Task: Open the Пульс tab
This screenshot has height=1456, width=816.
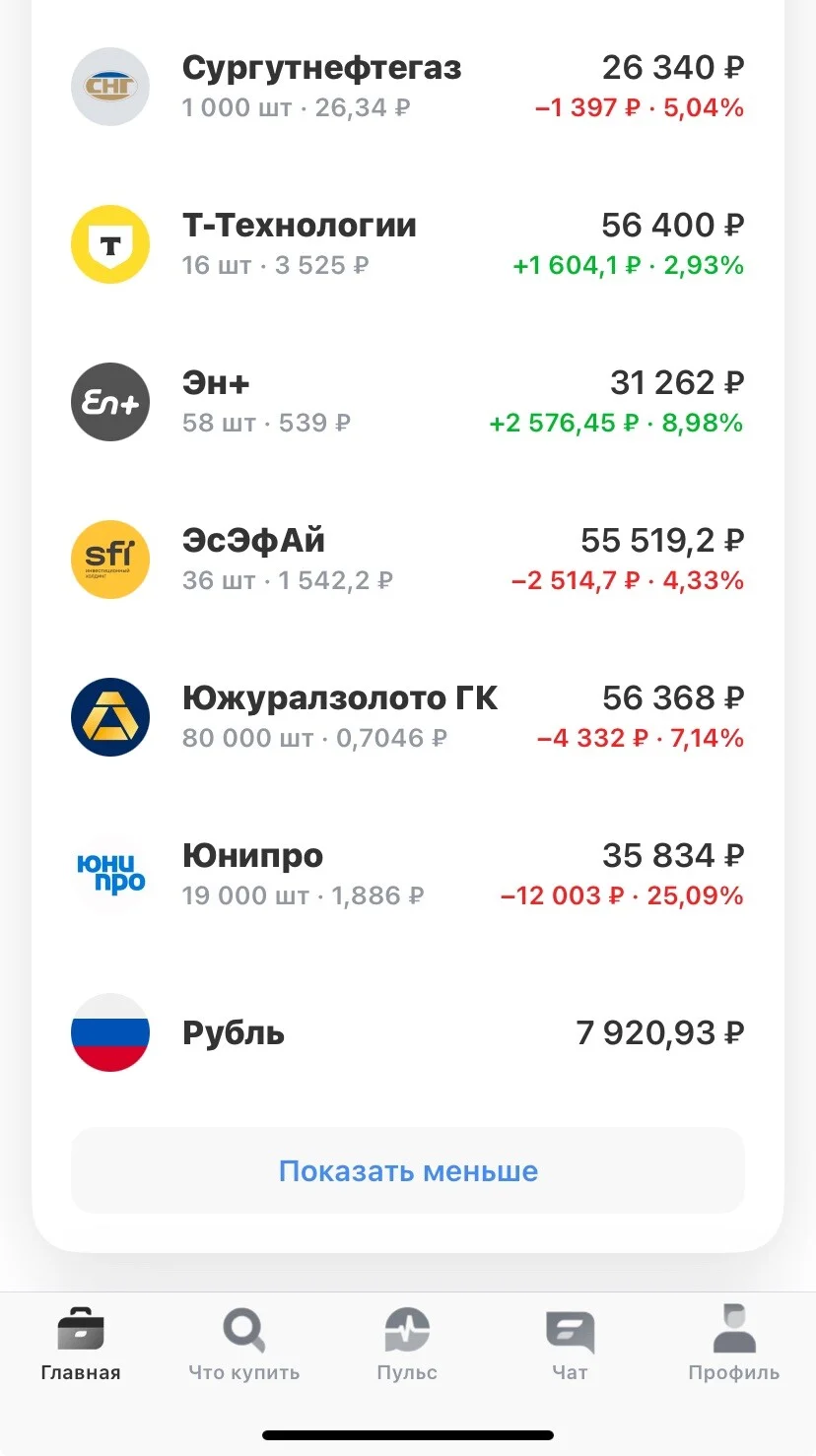Action: [x=407, y=1344]
